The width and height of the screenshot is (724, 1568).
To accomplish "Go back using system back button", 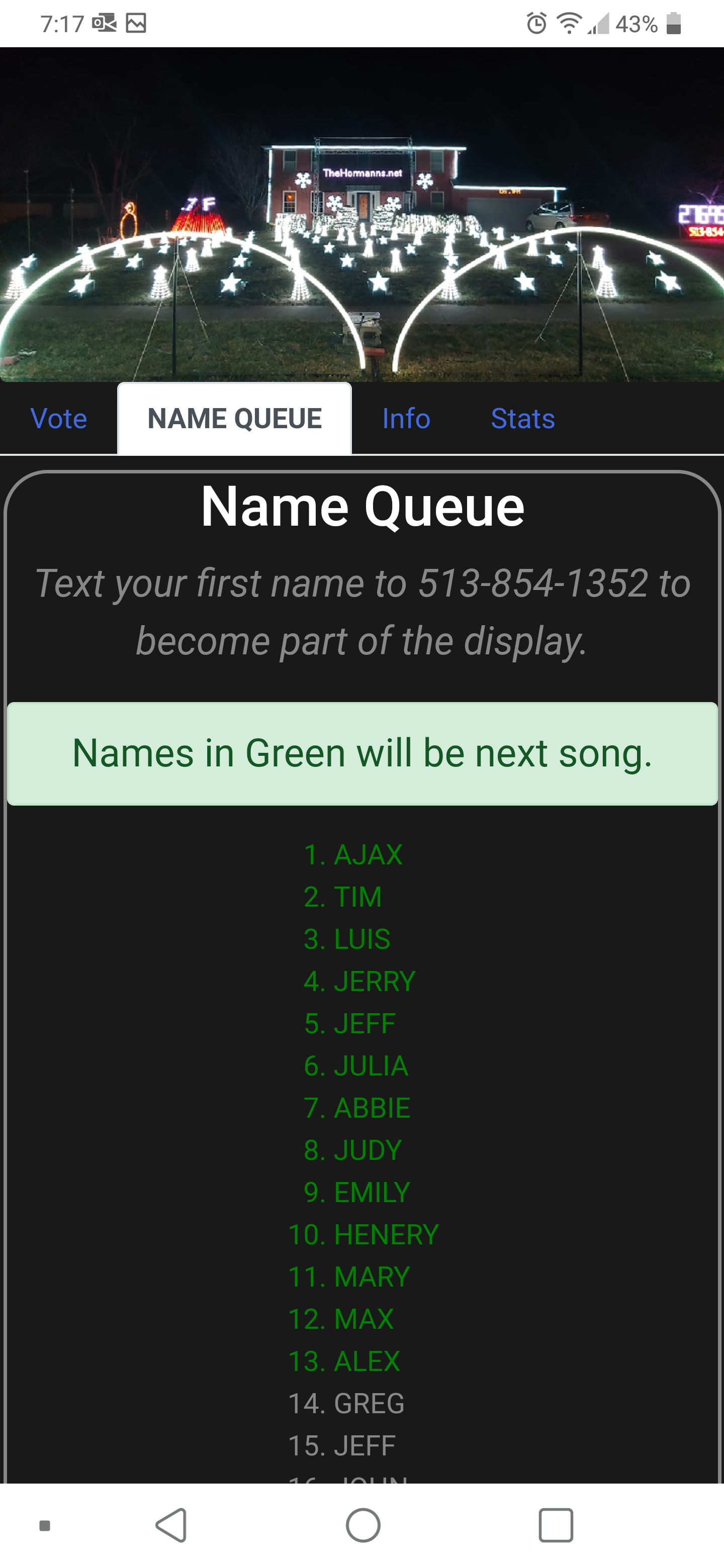I will coord(172,1525).
